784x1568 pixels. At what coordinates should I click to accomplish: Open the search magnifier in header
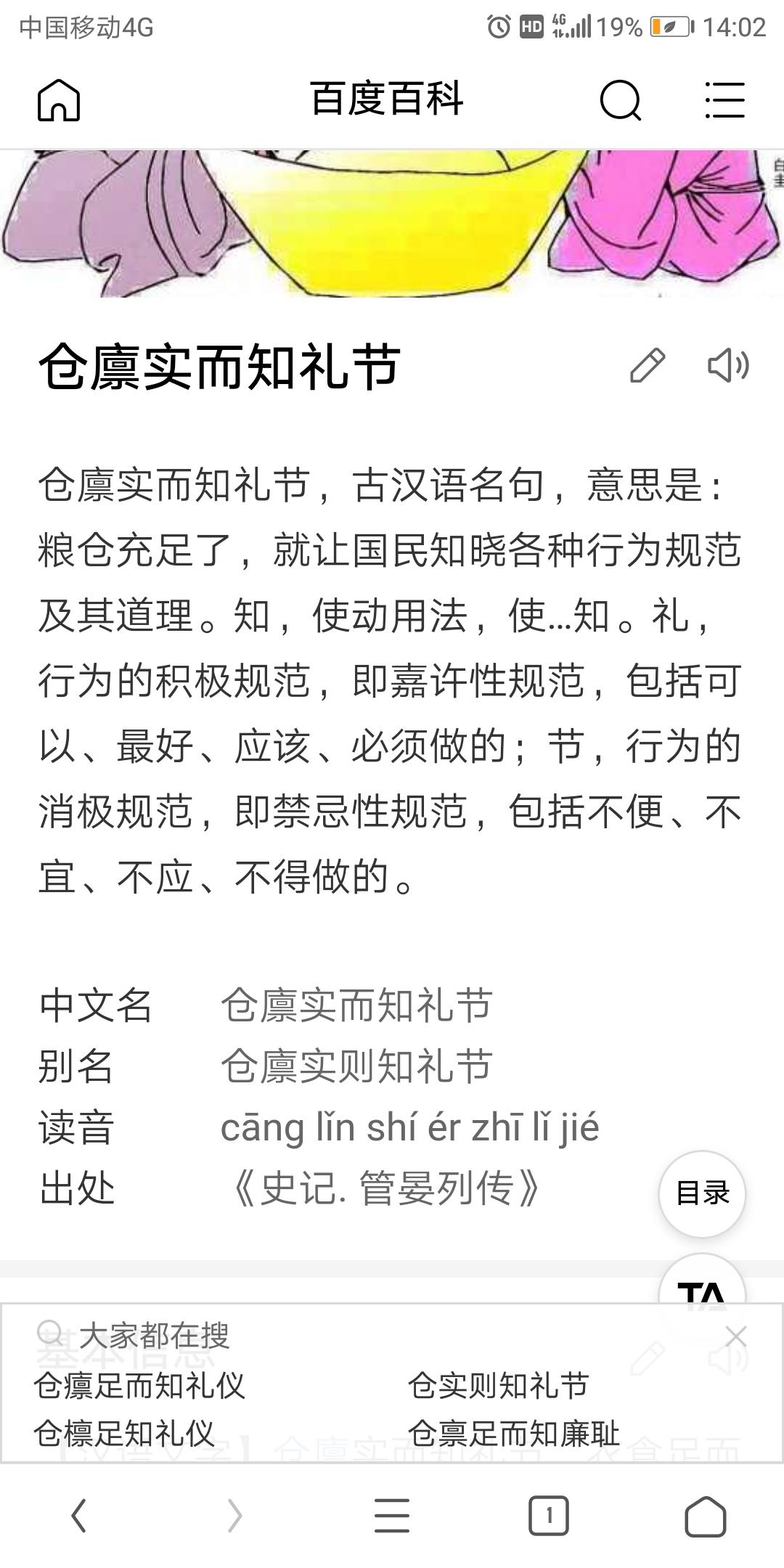click(621, 99)
